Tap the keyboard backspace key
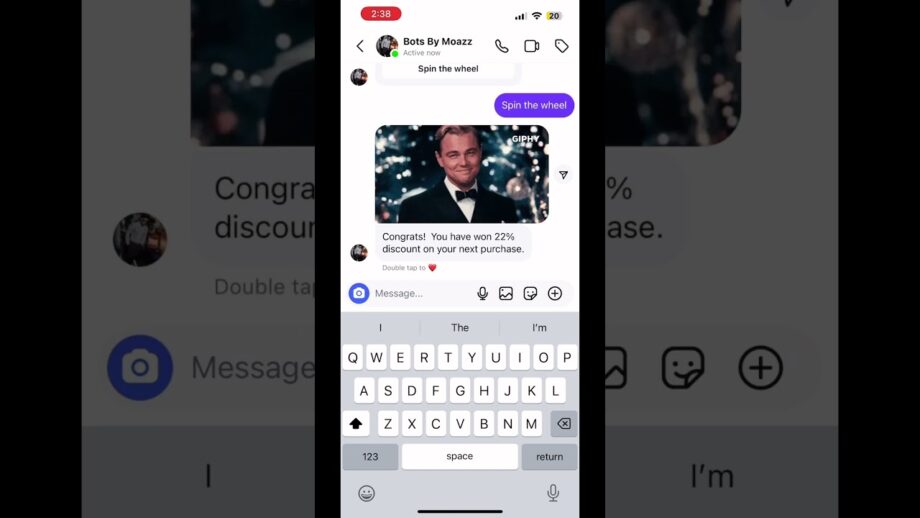 tap(563, 423)
